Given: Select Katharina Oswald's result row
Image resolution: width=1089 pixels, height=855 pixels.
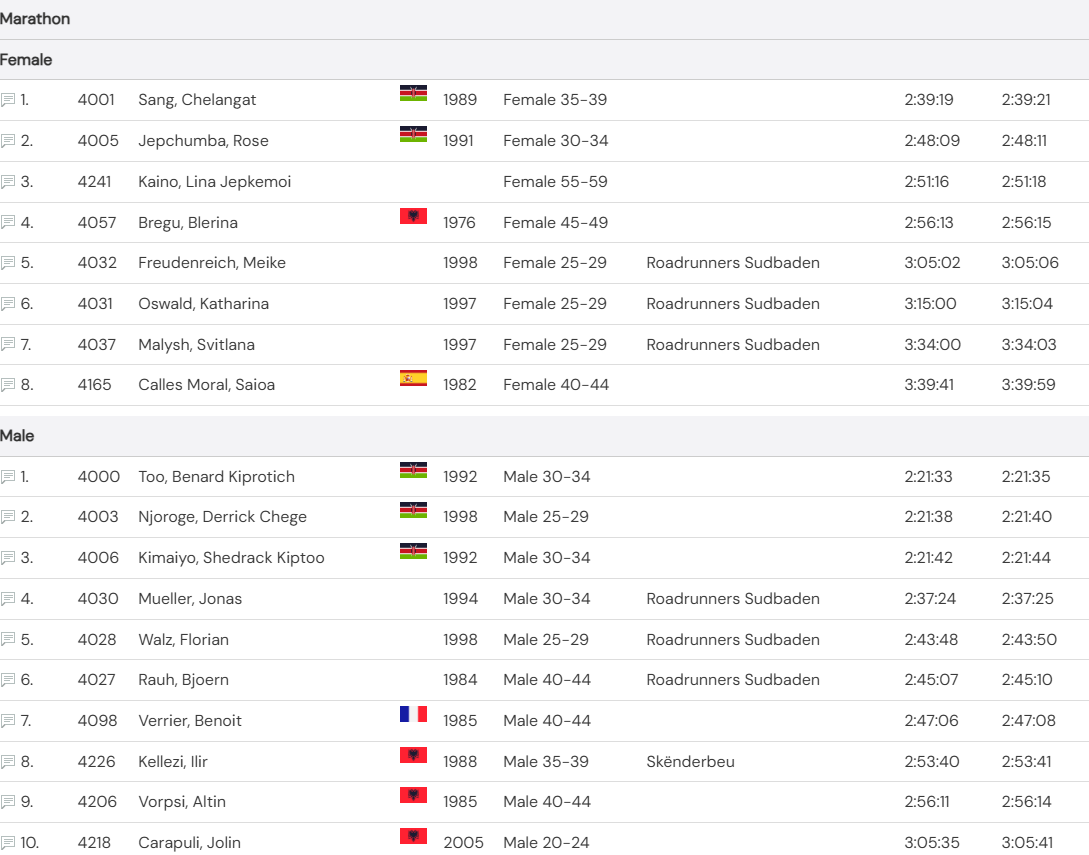Looking at the screenshot, I should click(8, 304).
